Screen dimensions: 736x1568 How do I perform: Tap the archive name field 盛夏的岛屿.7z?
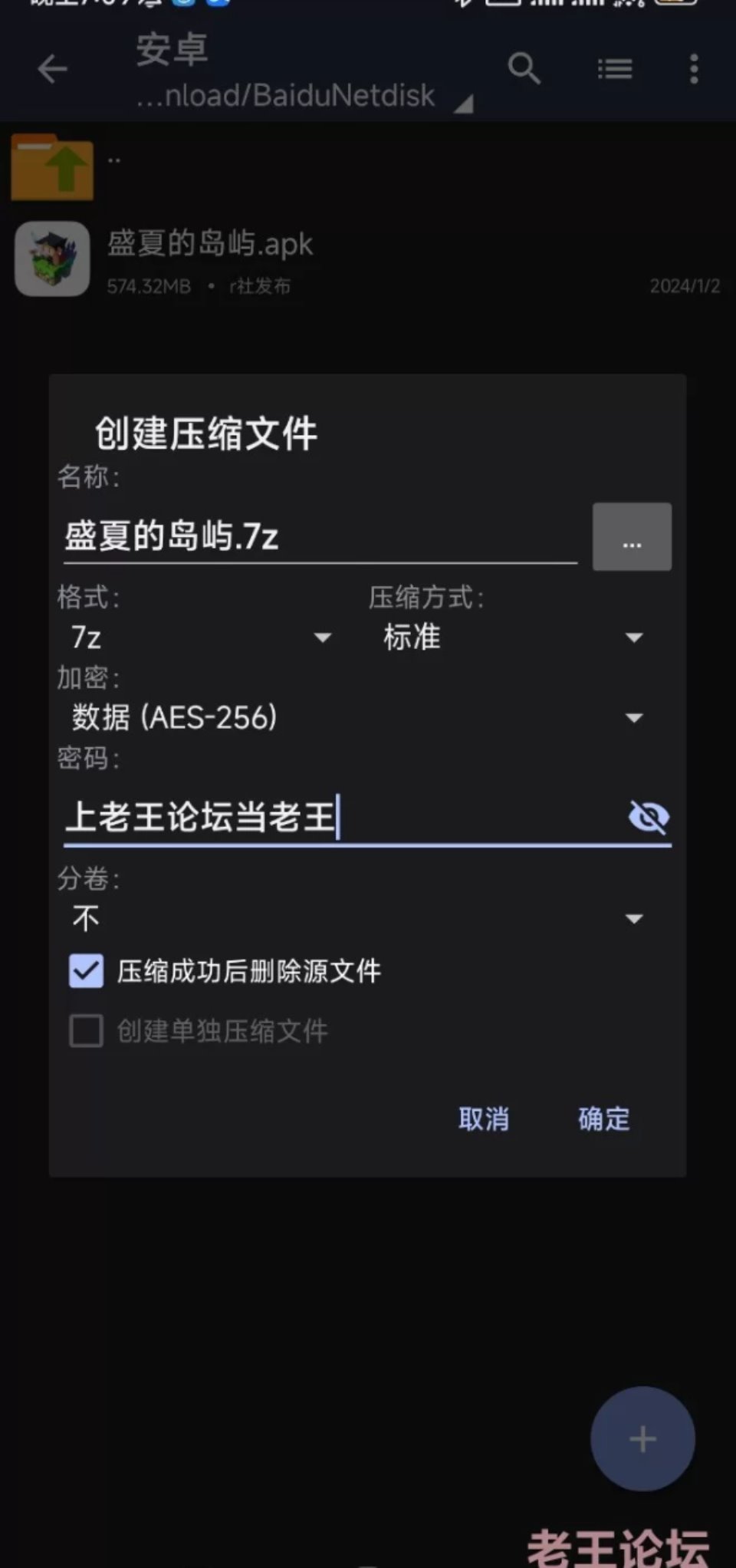point(320,535)
